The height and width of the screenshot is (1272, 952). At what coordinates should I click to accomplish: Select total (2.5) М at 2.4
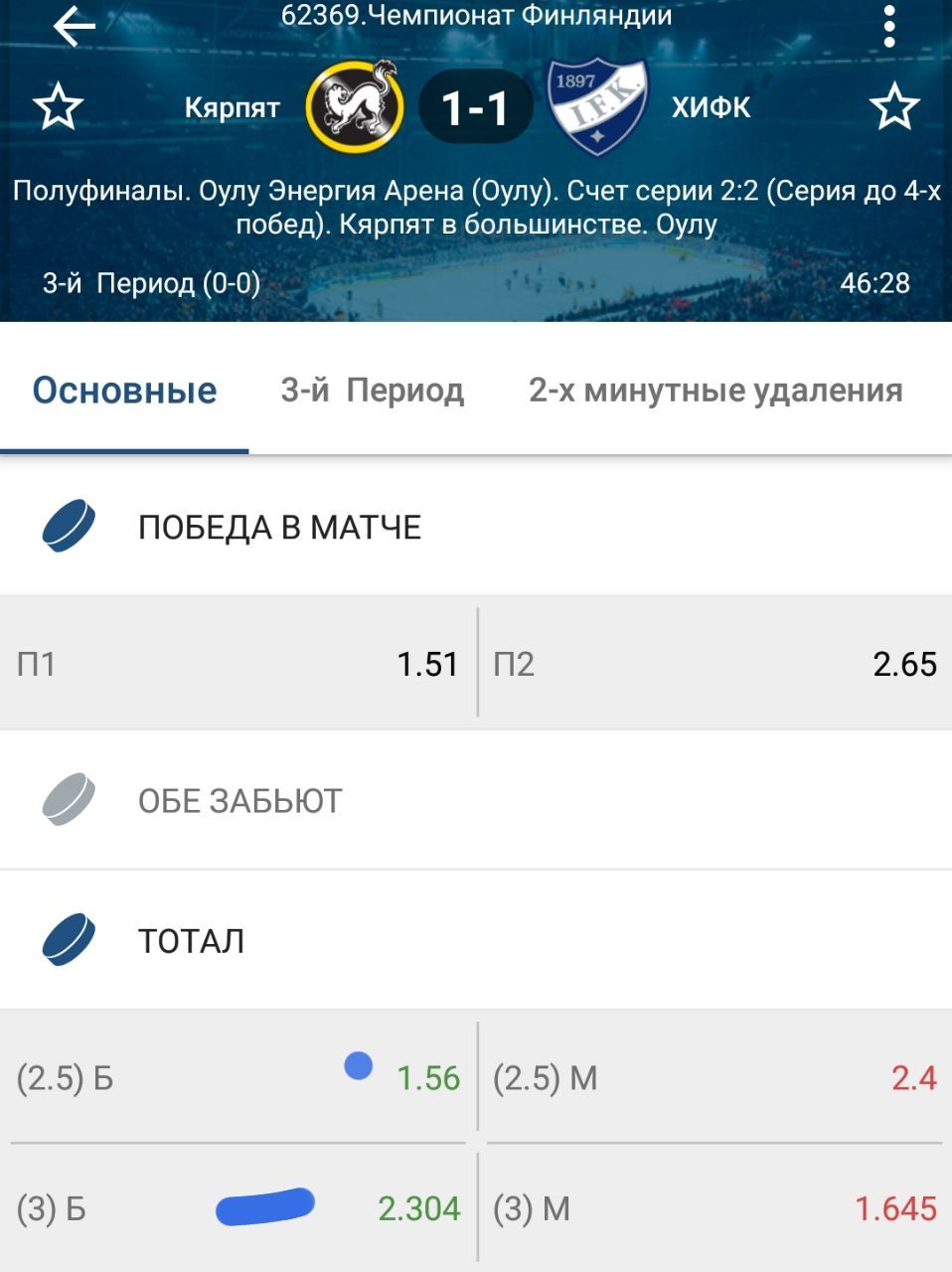714,1077
